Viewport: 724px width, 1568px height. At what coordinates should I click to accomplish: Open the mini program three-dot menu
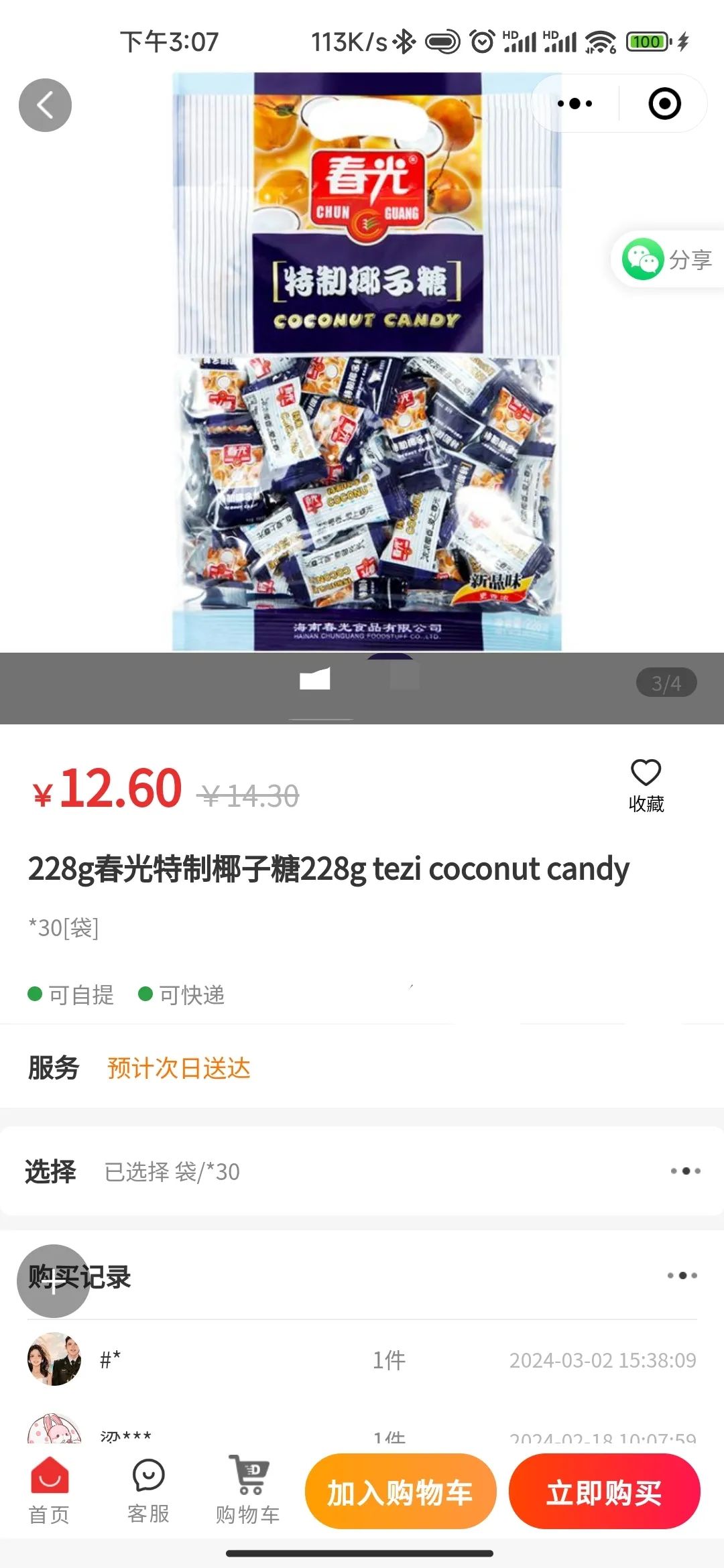pos(575,103)
